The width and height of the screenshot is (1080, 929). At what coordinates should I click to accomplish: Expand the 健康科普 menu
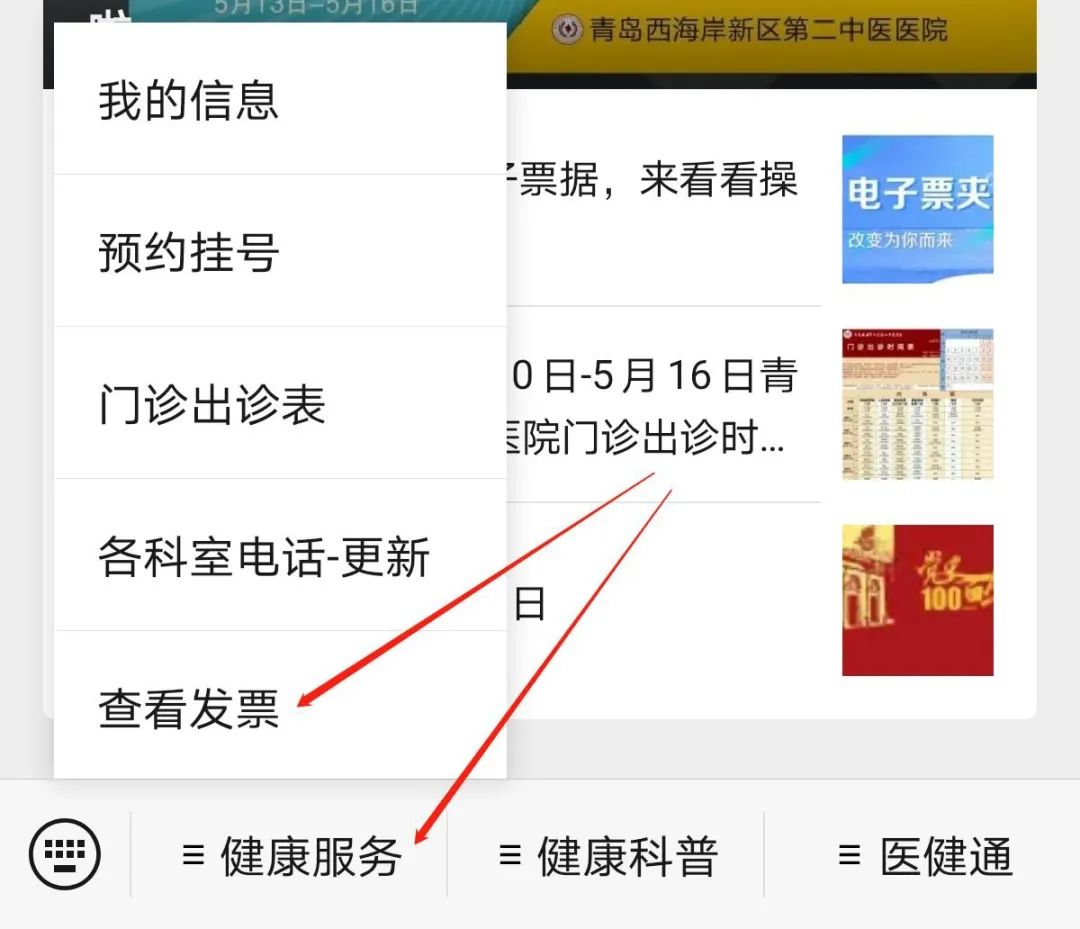608,857
